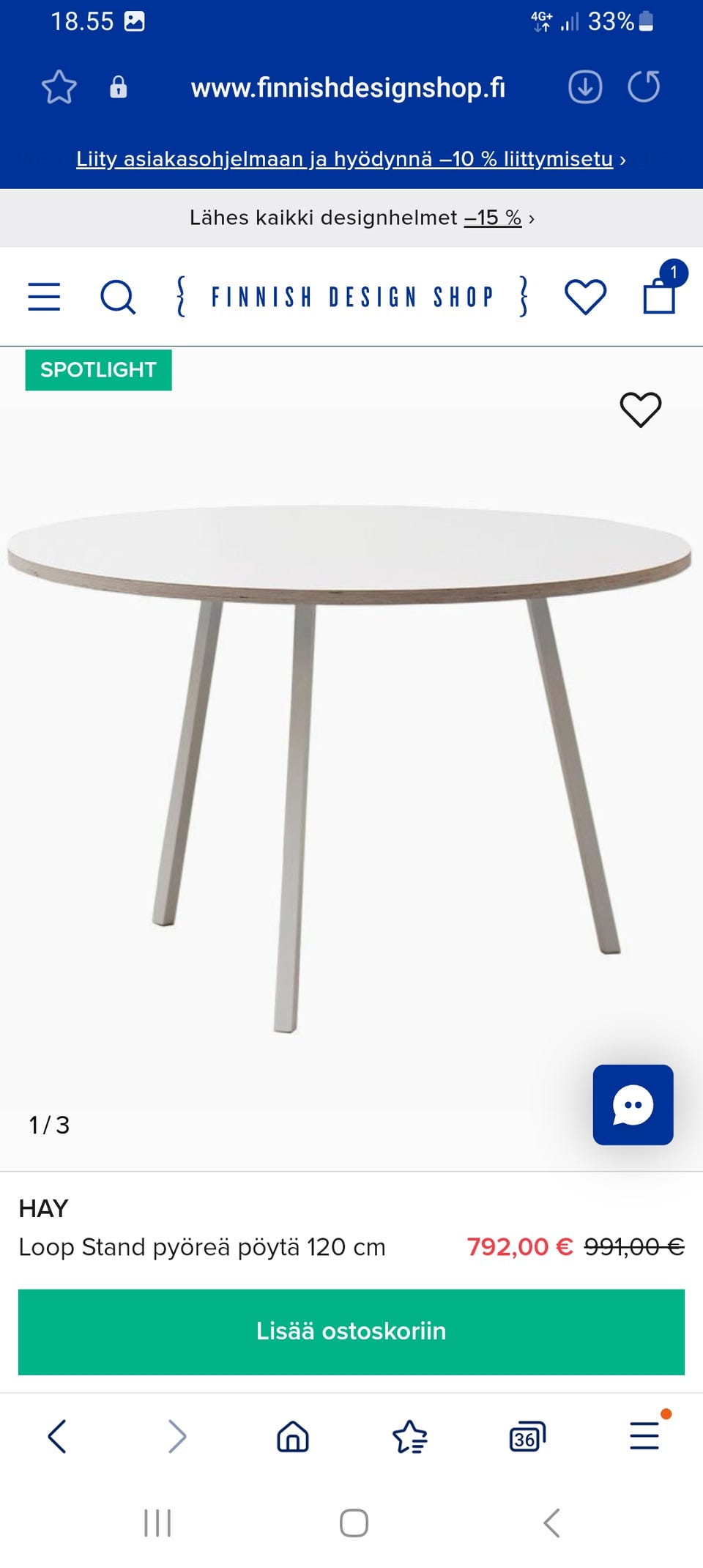This screenshot has width=703, height=1568.
Task: Show the 36 open tabs
Action: (527, 1437)
